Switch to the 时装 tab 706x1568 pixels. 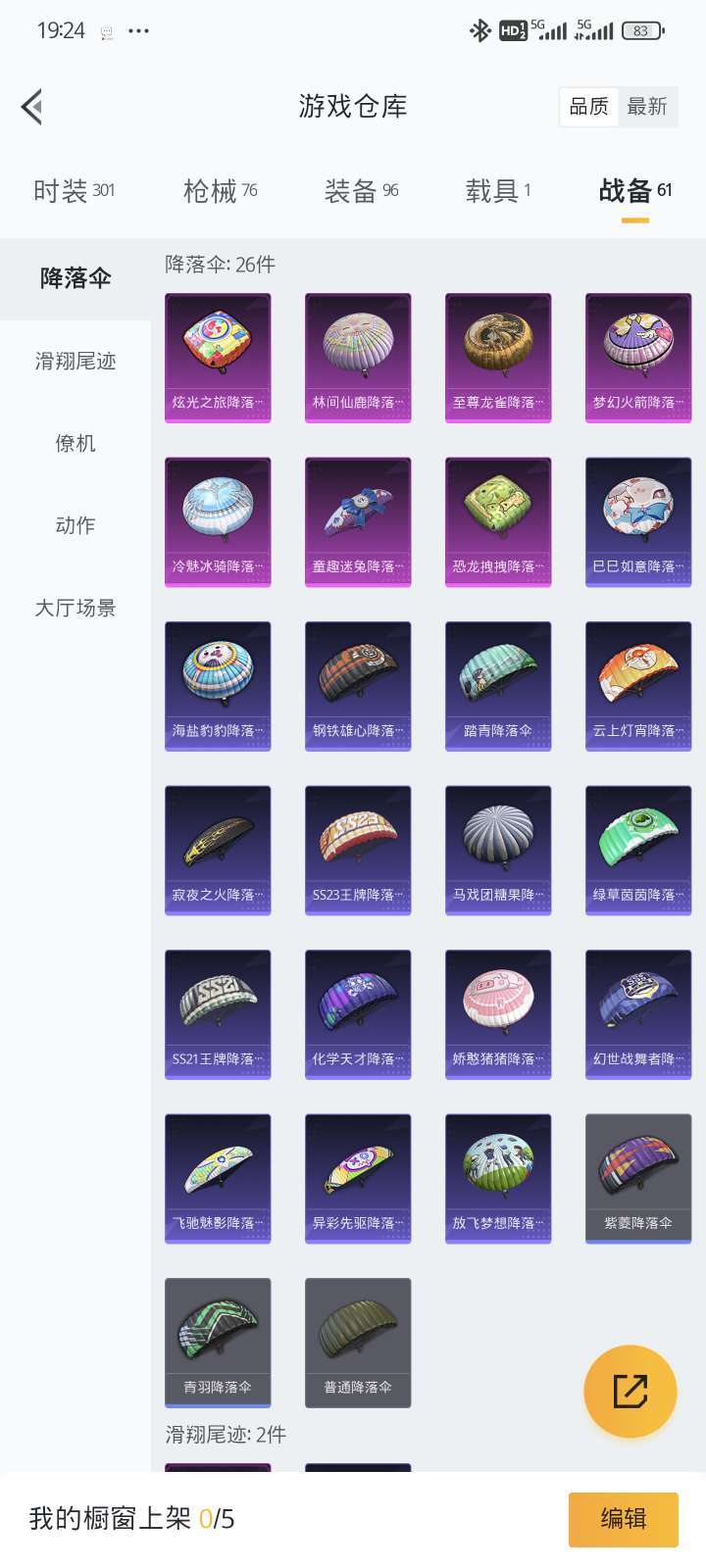pyautogui.click(x=74, y=190)
